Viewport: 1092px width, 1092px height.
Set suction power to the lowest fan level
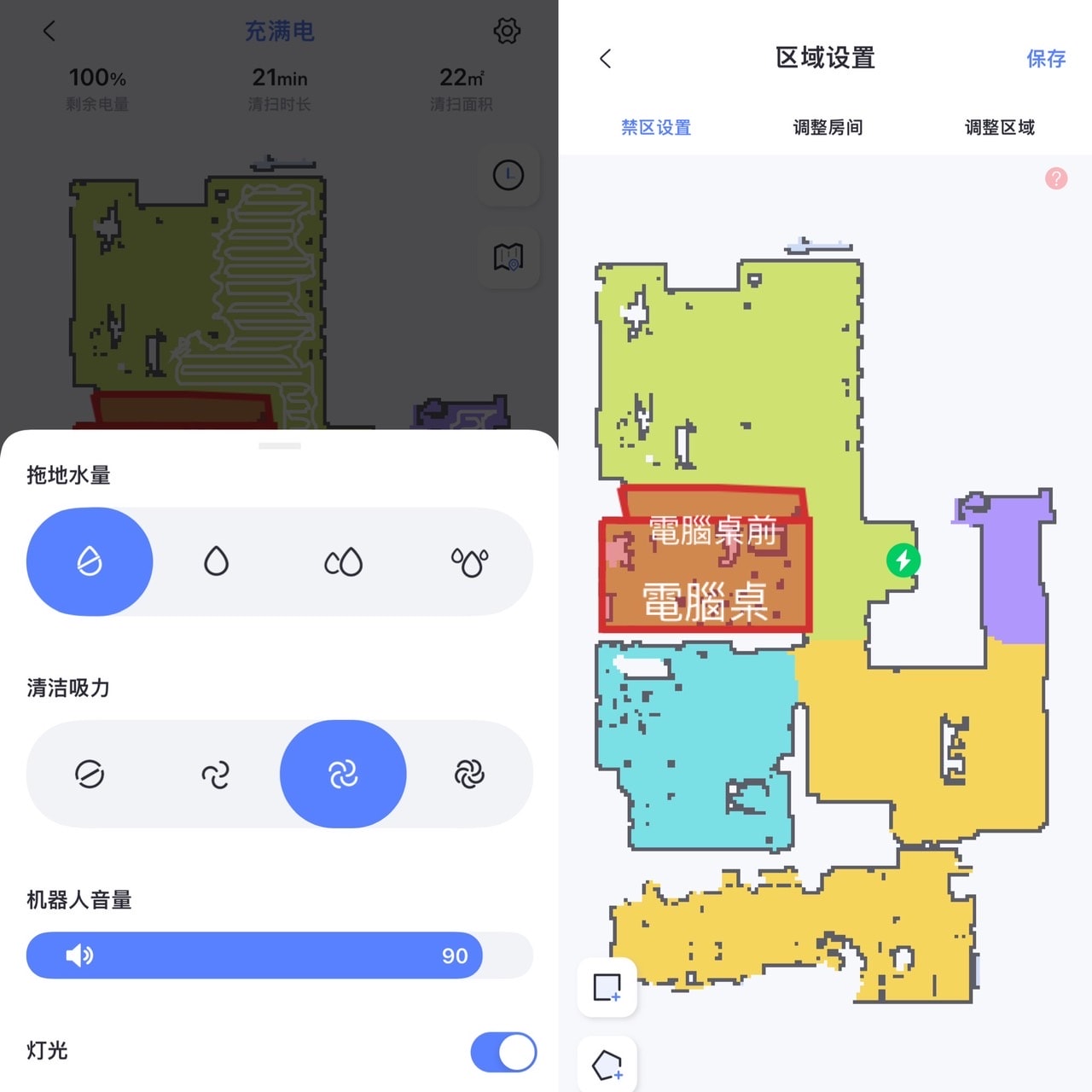coord(216,774)
